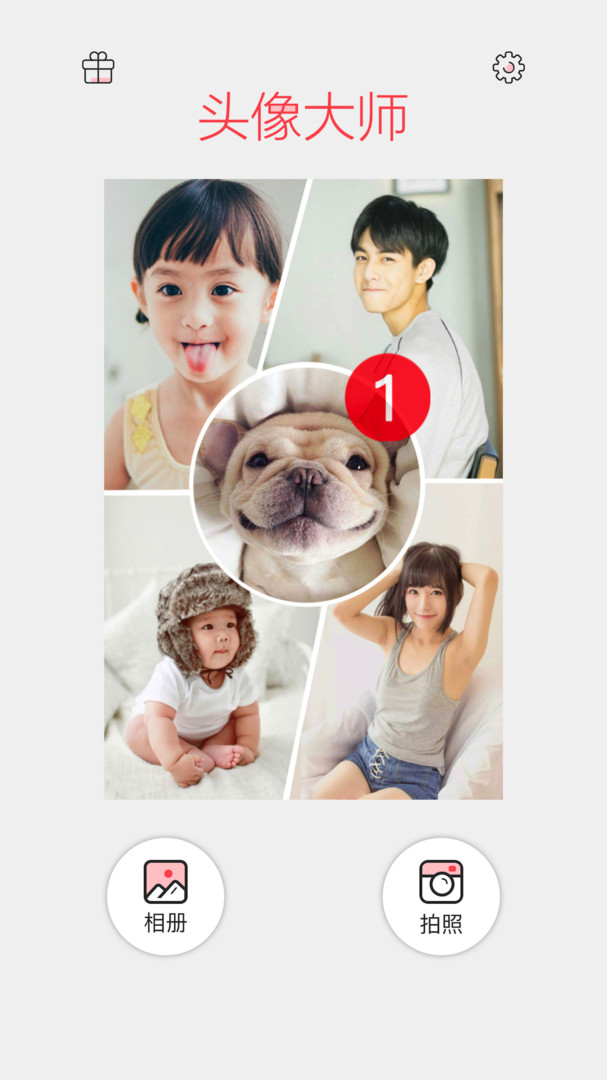Take a photo with 拍照 camera button

(441, 896)
